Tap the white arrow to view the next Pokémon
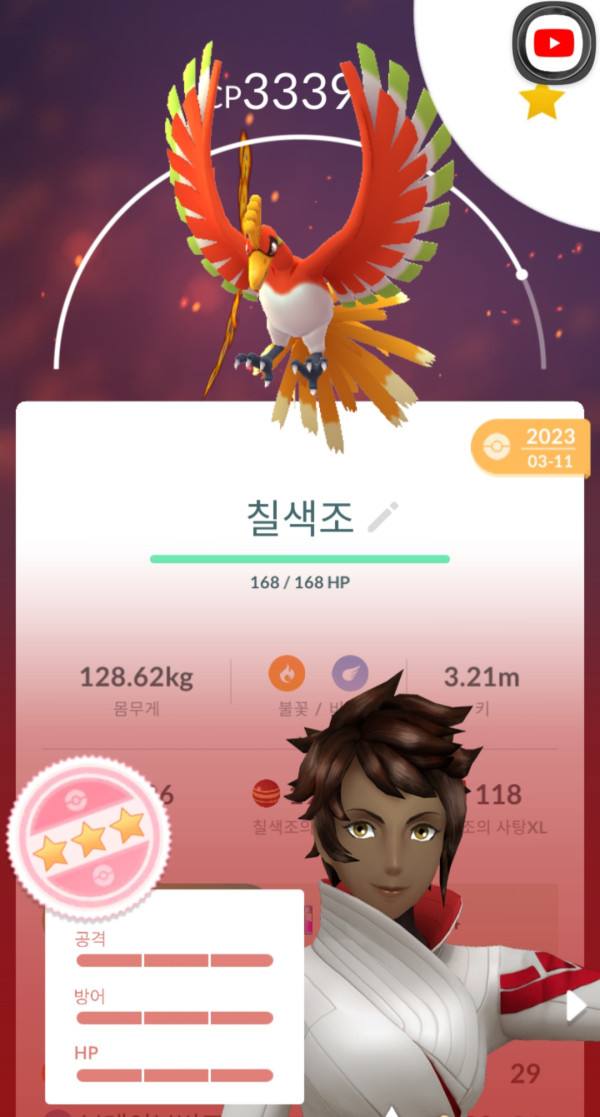Image resolution: width=600 pixels, height=1117 pixels. 577,1007
